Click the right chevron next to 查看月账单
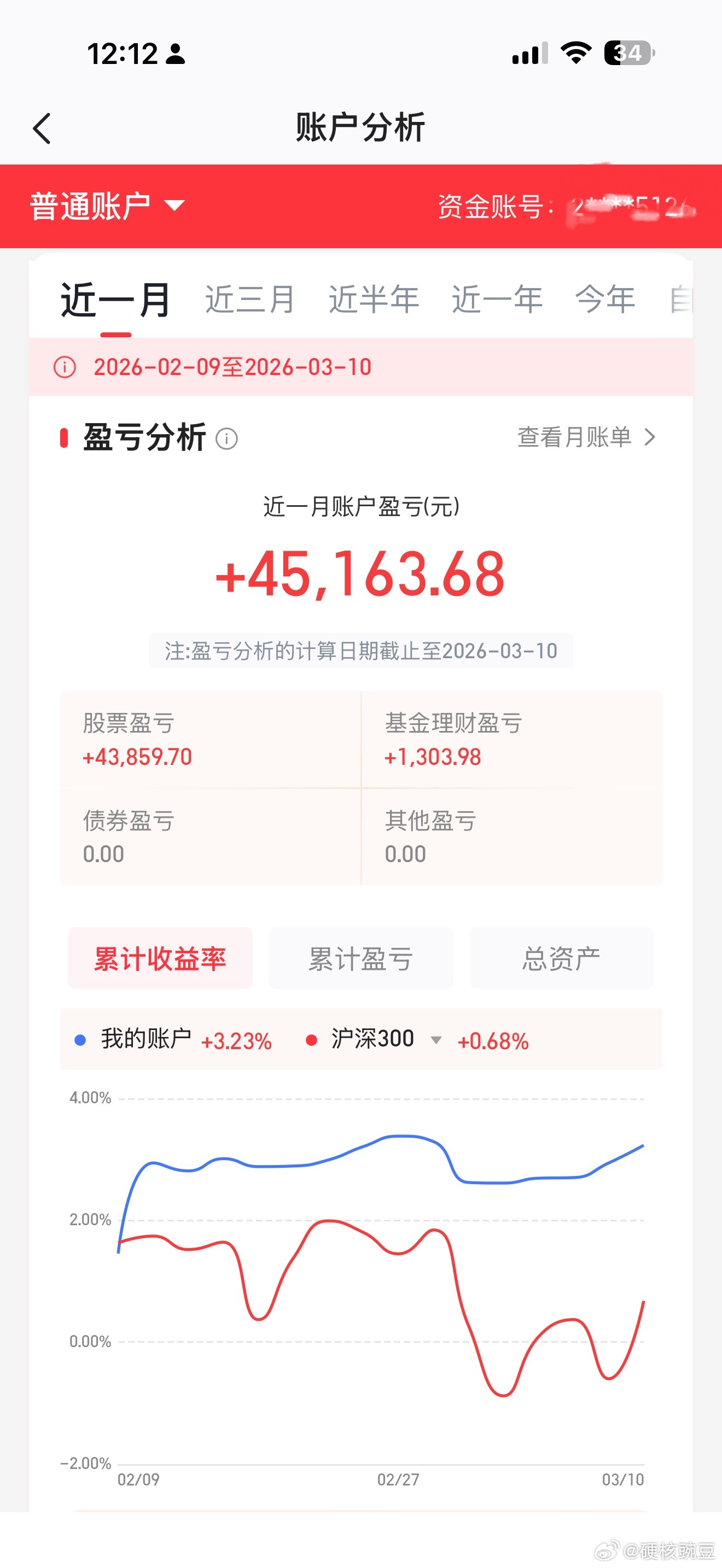Viewport: 722px width, 1568px height. coord(650,437)
